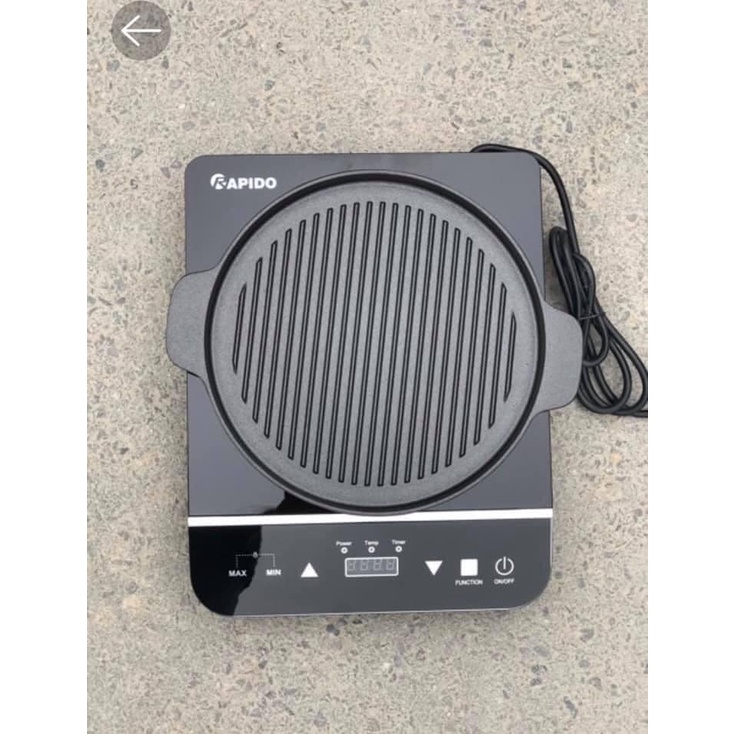Go back using the arrow button

[x=140, y=31]
